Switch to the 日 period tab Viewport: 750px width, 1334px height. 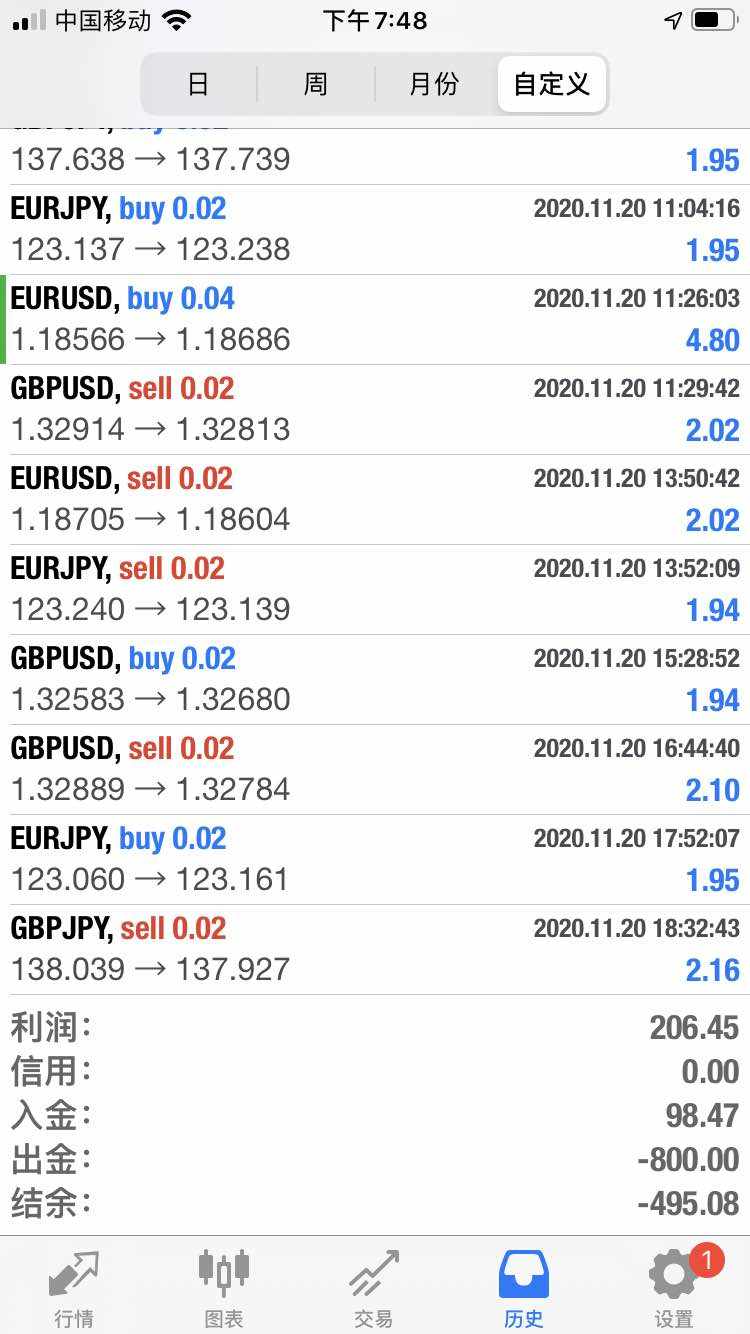[x=198, y=84]
